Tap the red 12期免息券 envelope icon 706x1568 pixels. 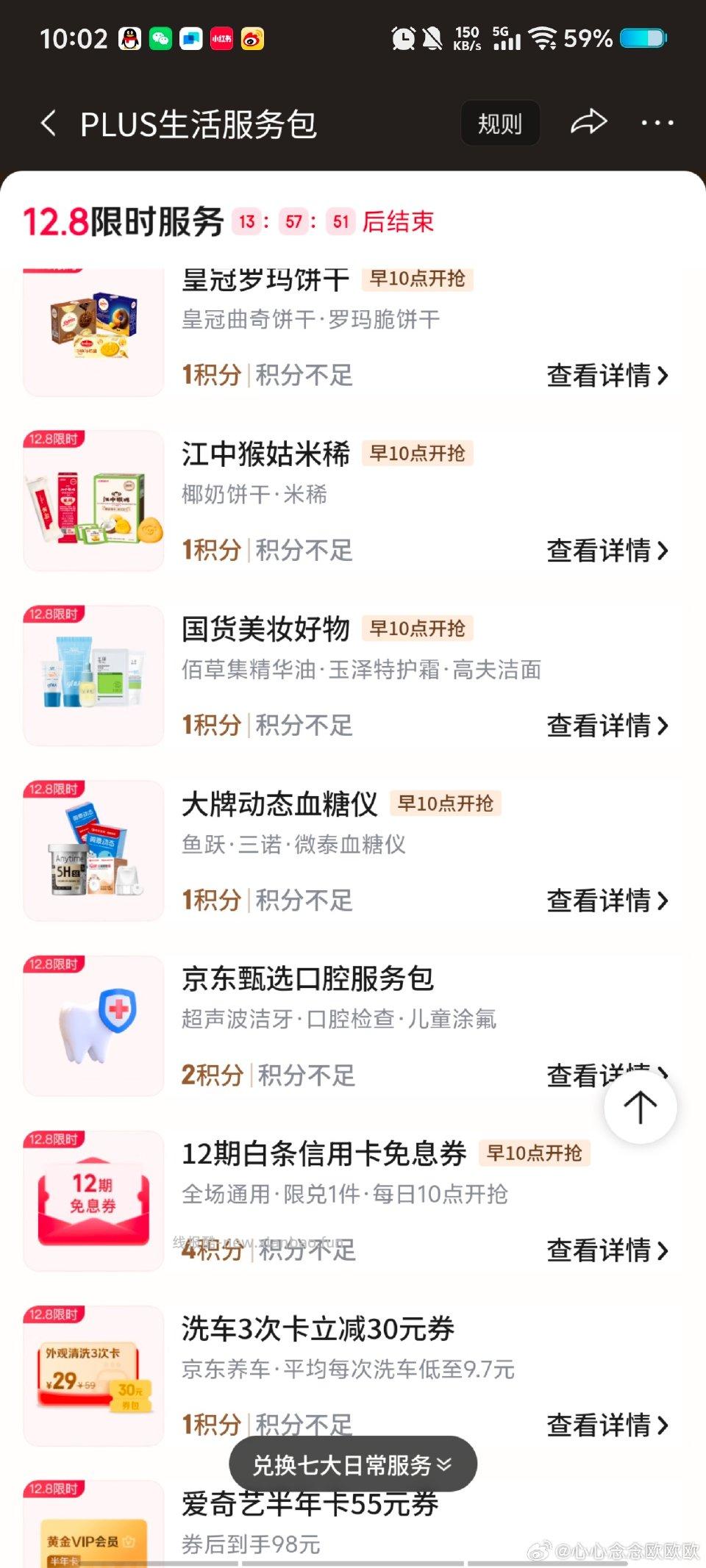93,1200
